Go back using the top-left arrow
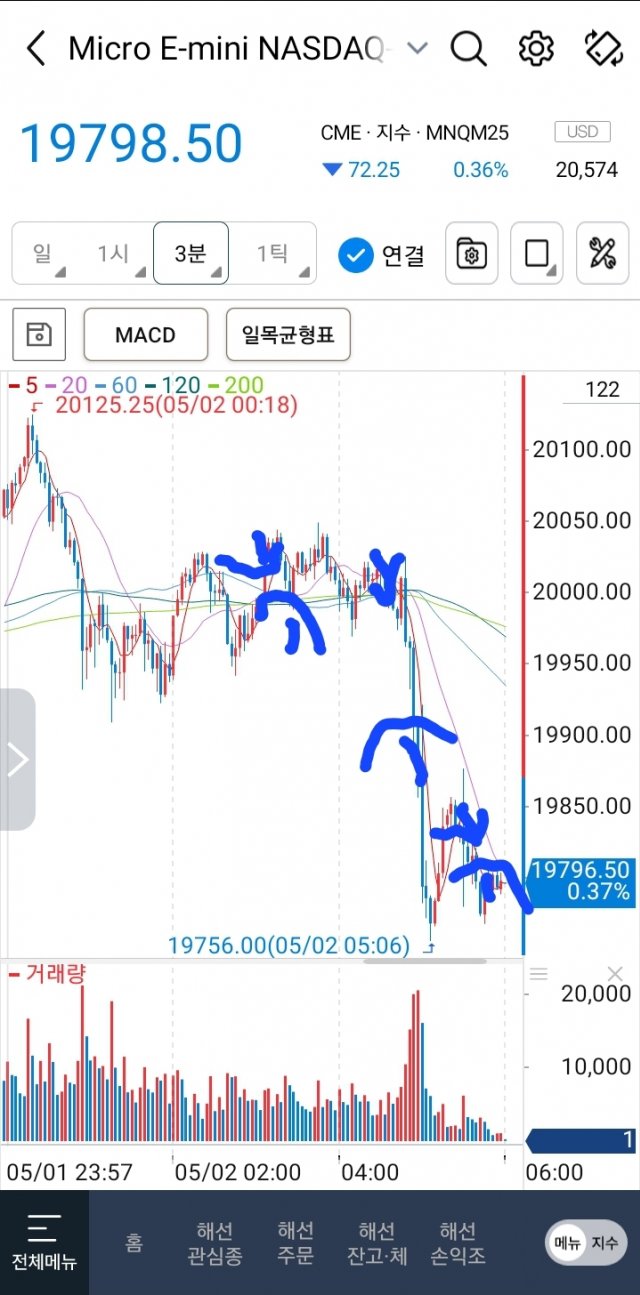 (36, 48)
